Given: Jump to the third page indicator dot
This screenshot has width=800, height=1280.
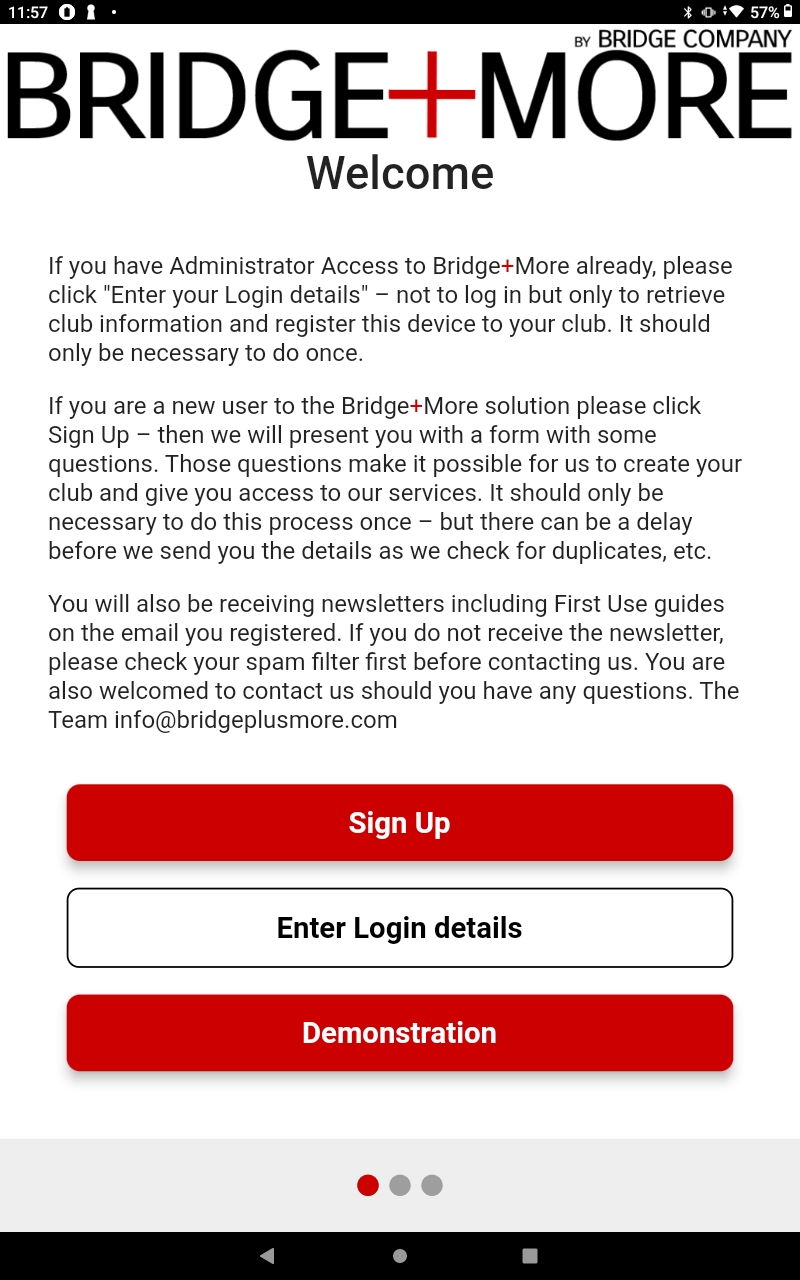Looking at the screenshot, I should tap(432, 1185).
